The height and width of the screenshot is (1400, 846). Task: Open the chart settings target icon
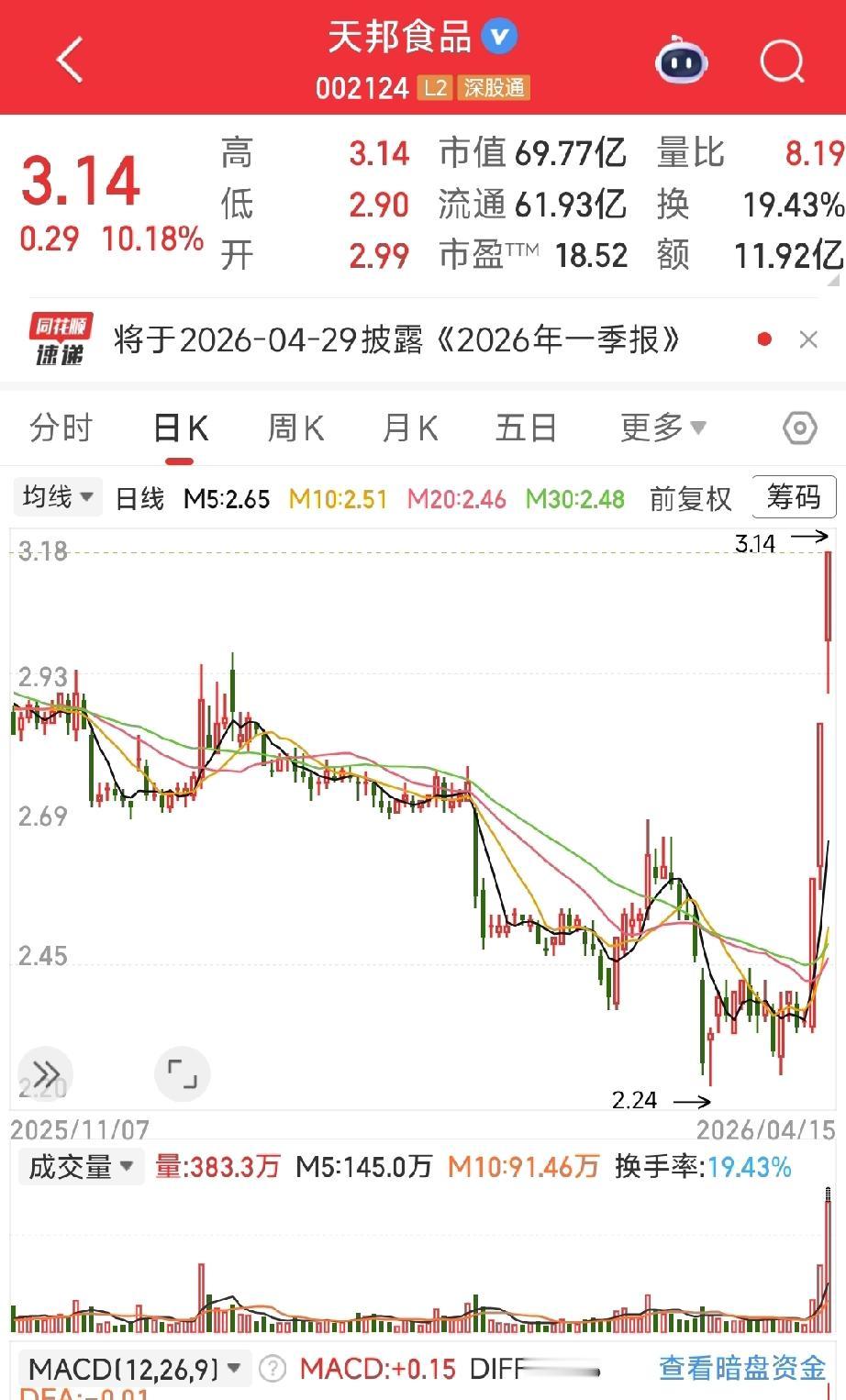[x=798, y=428]
